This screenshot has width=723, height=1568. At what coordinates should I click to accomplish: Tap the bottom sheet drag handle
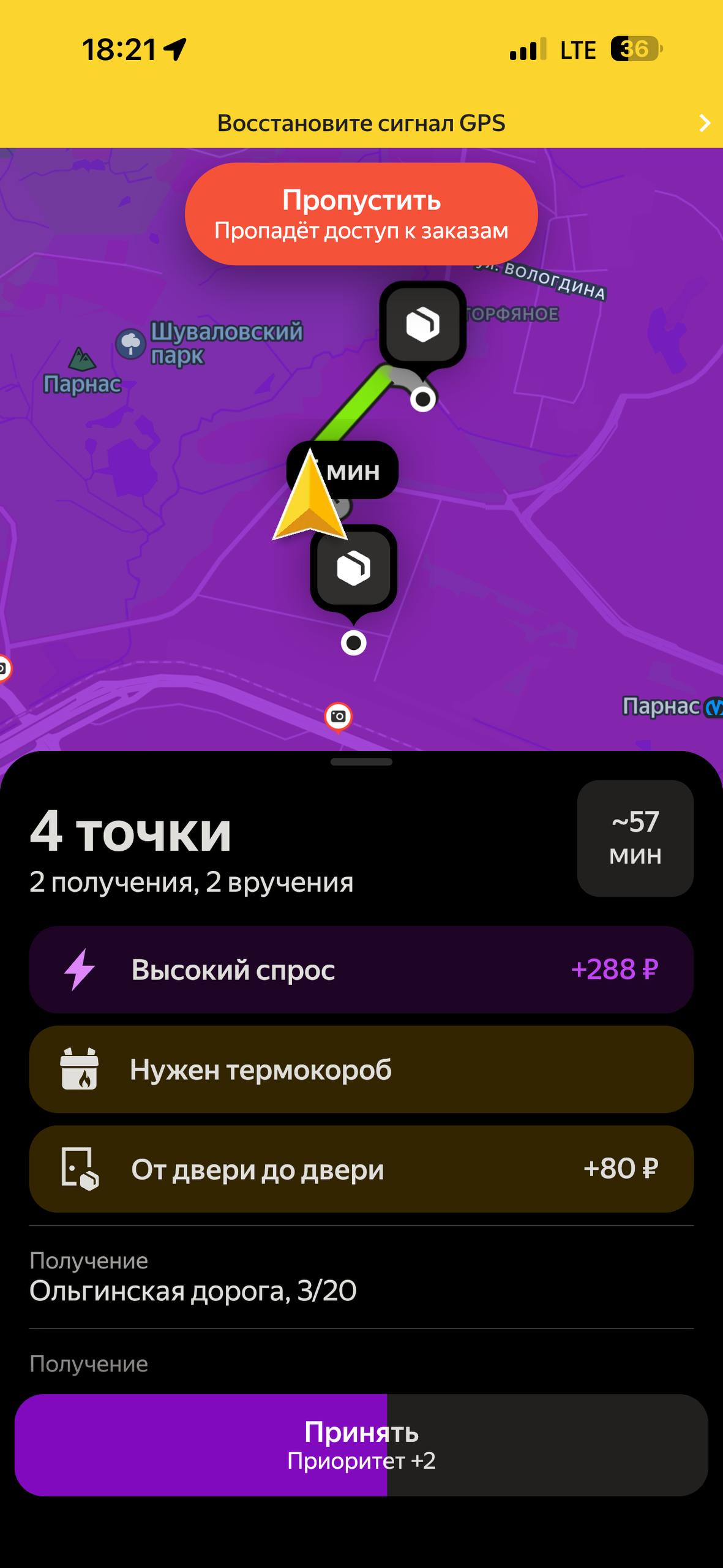click(361, 762)
